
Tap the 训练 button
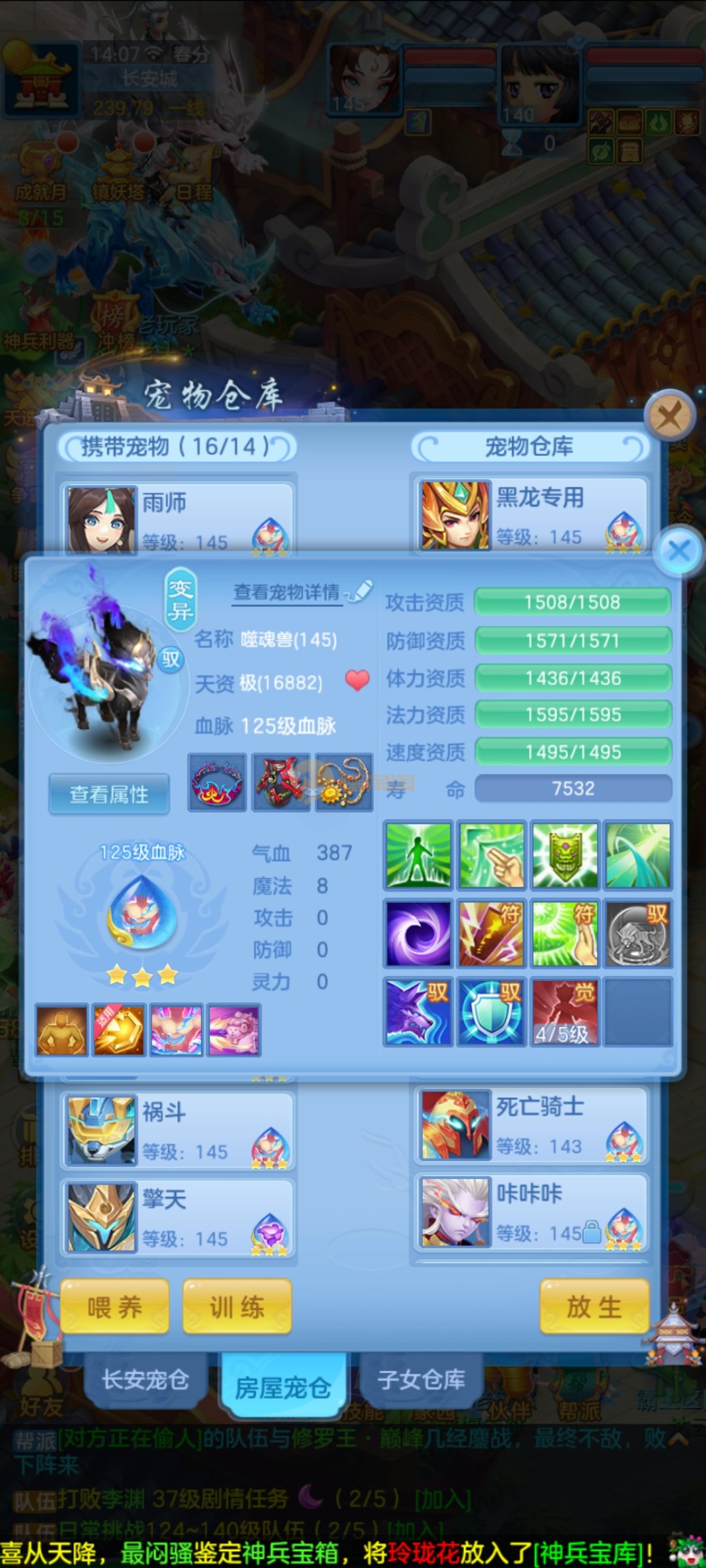pos(237,1307)
